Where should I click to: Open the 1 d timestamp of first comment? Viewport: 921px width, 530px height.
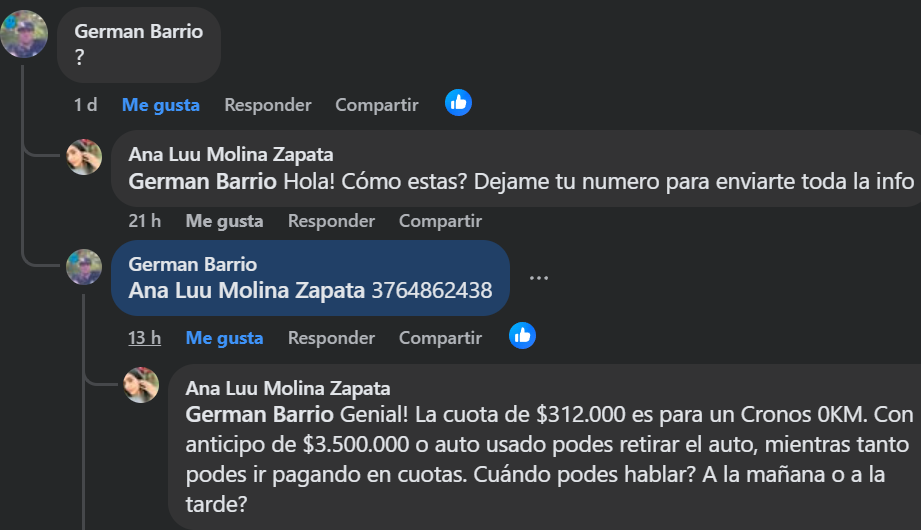[86, 105]
